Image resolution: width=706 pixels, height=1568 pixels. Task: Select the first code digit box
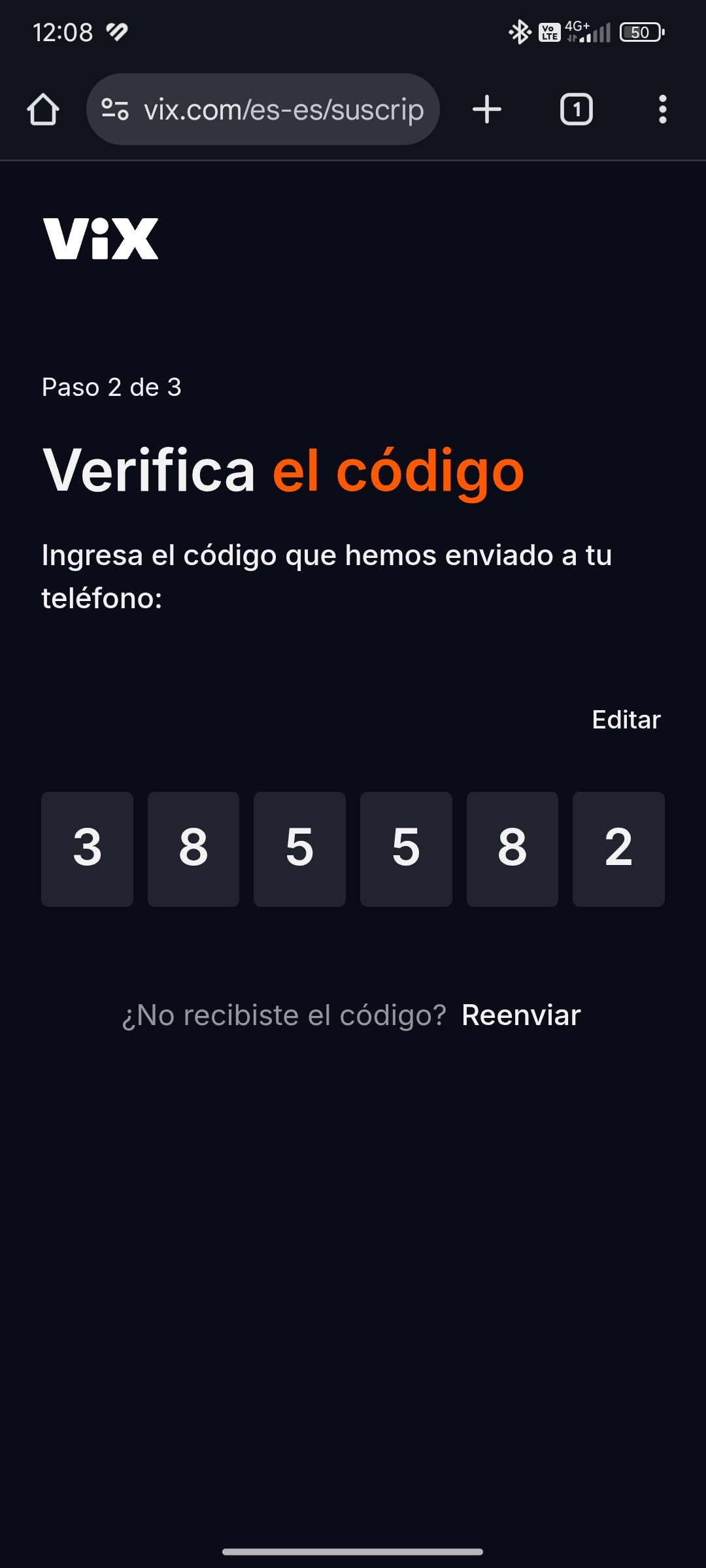(x=87, y=849)
